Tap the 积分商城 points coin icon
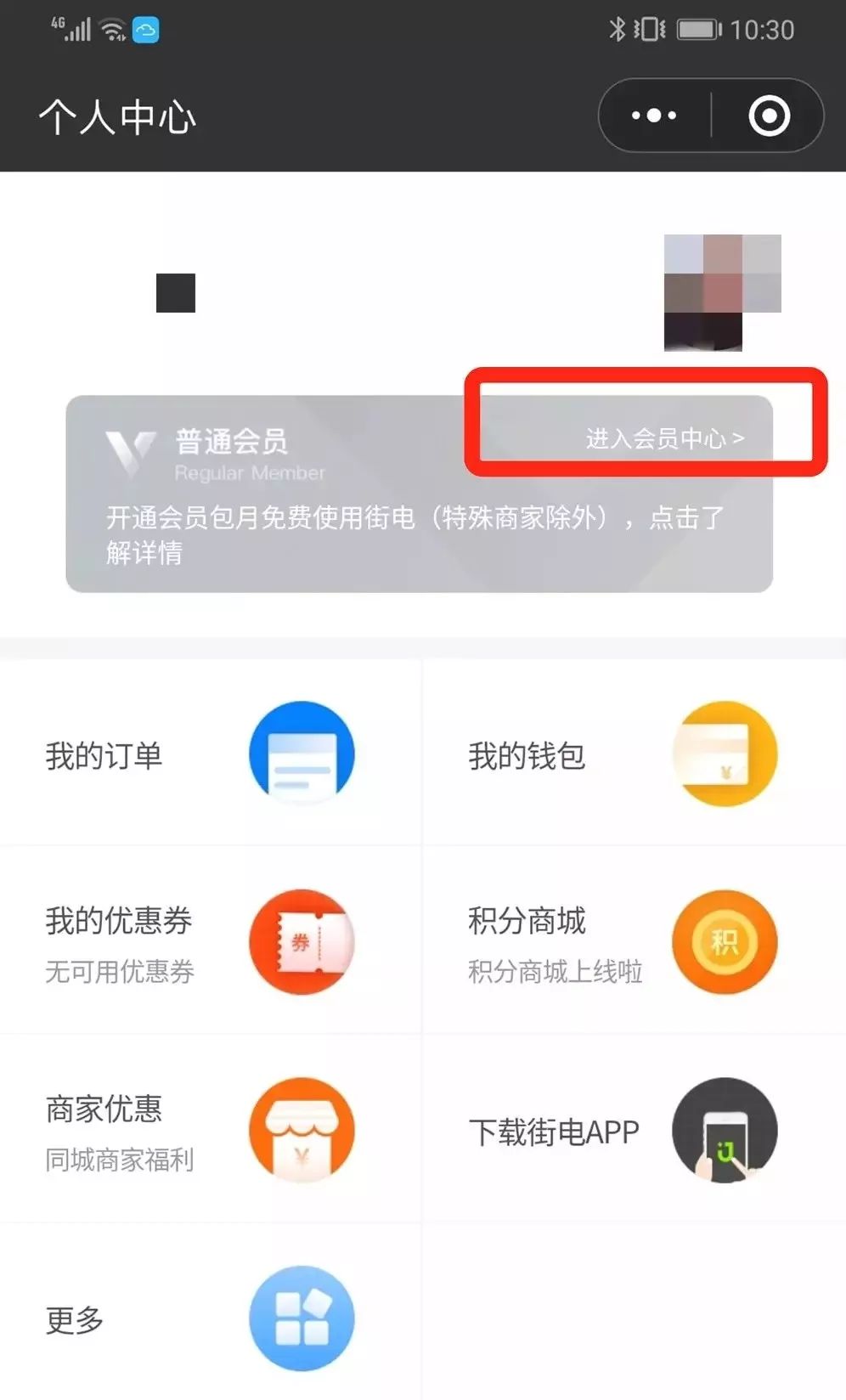This screenshot has width=846, height=1400. (725, 941)
